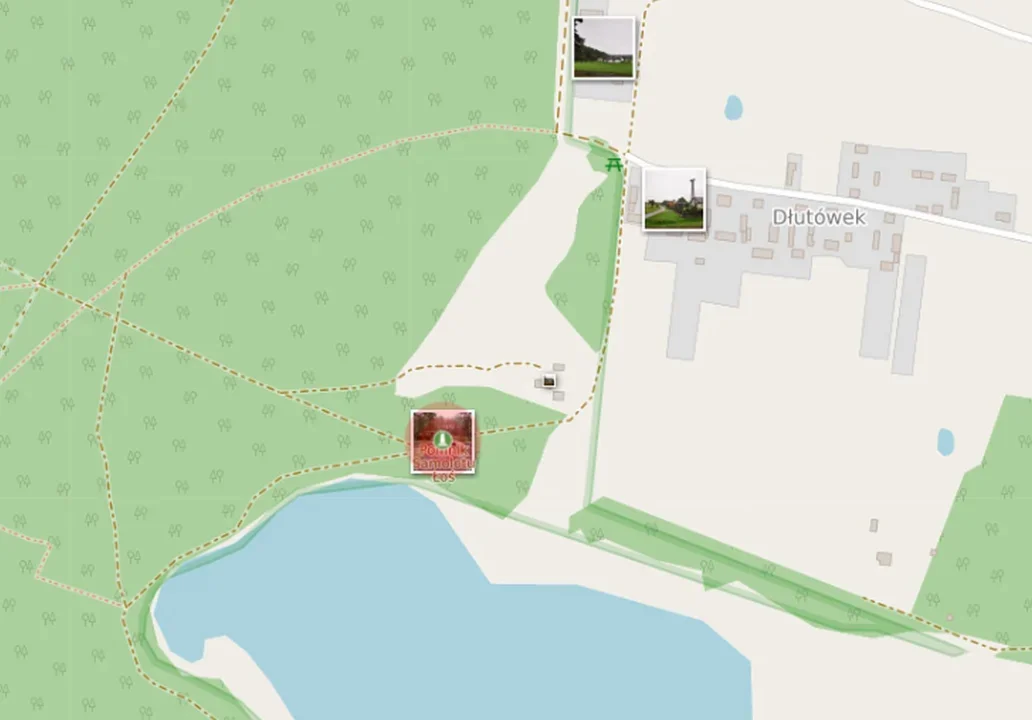Screen dimensions: 1032x720
Task: Open the highlighted Pomnik Samolotu Łoś photo marker
Action: coord(442,440)
